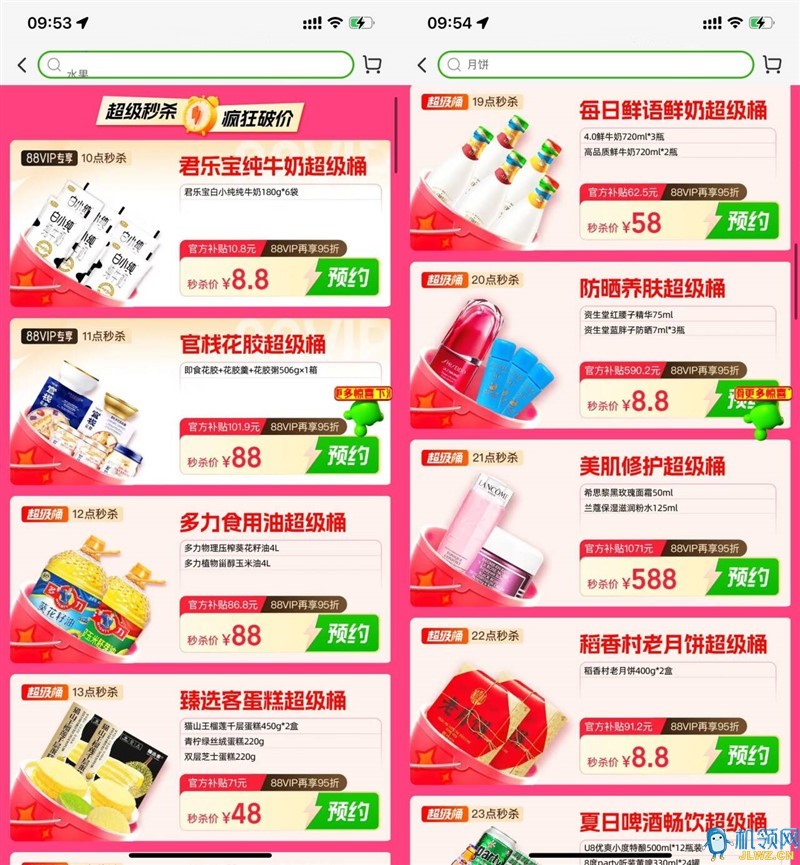Viewport: 800px width, 865px height.
Task: Tap 预约 on 多力食用油超级桶
Action: point(349,633)
